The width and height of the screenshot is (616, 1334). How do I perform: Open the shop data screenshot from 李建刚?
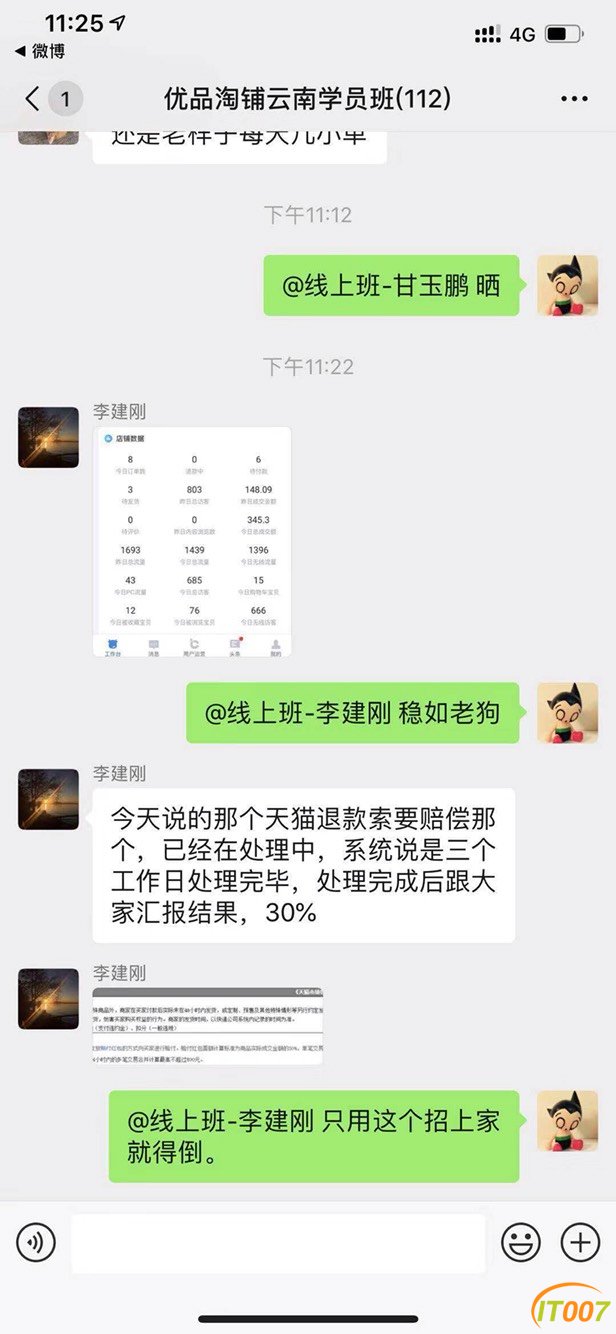192,542
